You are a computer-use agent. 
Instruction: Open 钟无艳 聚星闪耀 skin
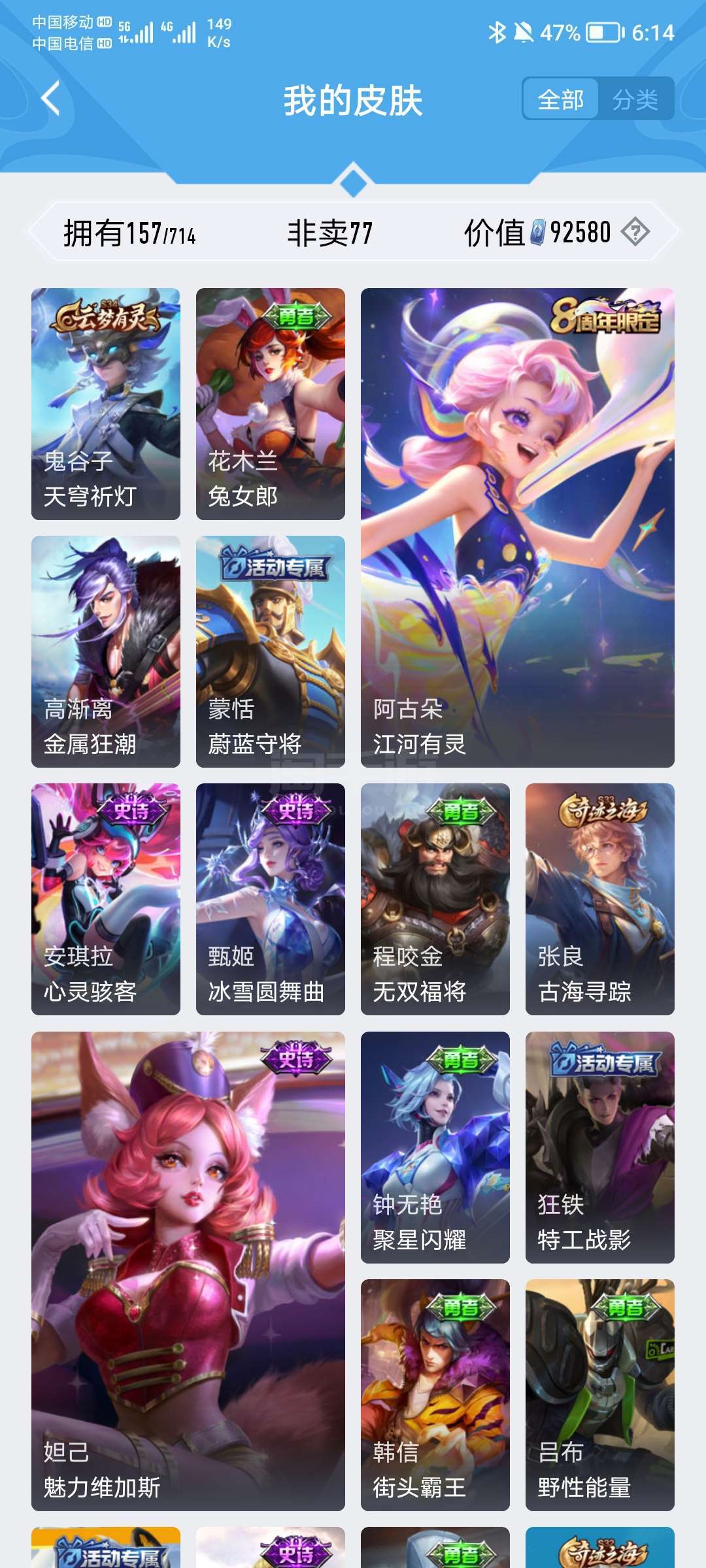click(x=435, y=1147)
